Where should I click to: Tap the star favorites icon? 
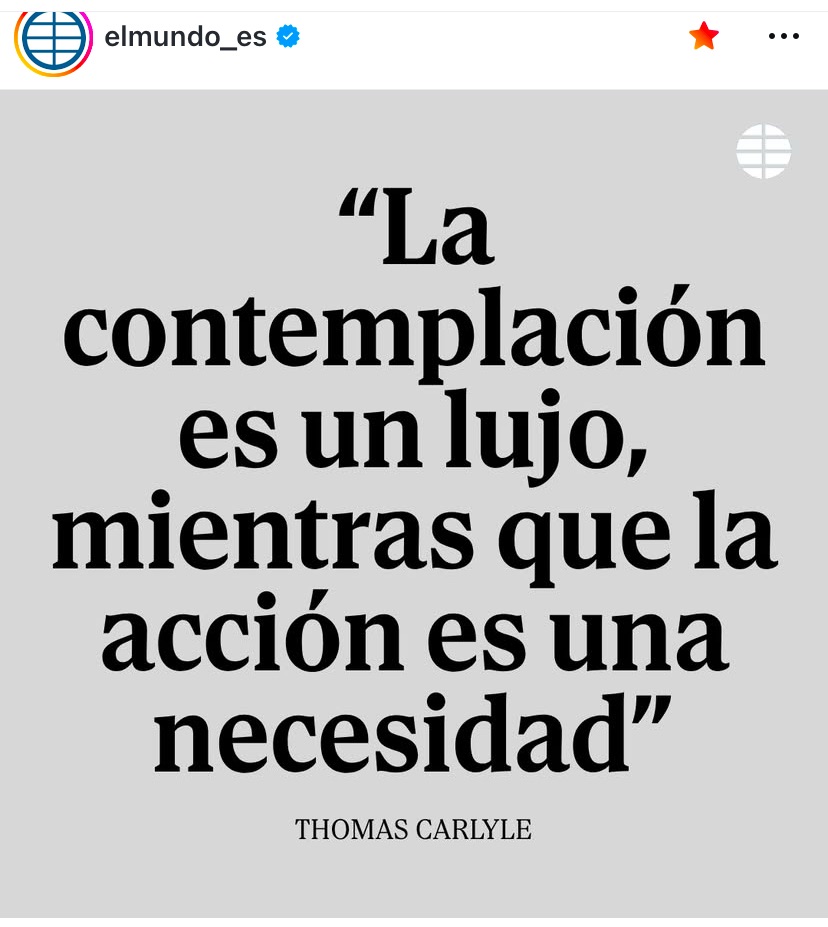pos(704,37)
